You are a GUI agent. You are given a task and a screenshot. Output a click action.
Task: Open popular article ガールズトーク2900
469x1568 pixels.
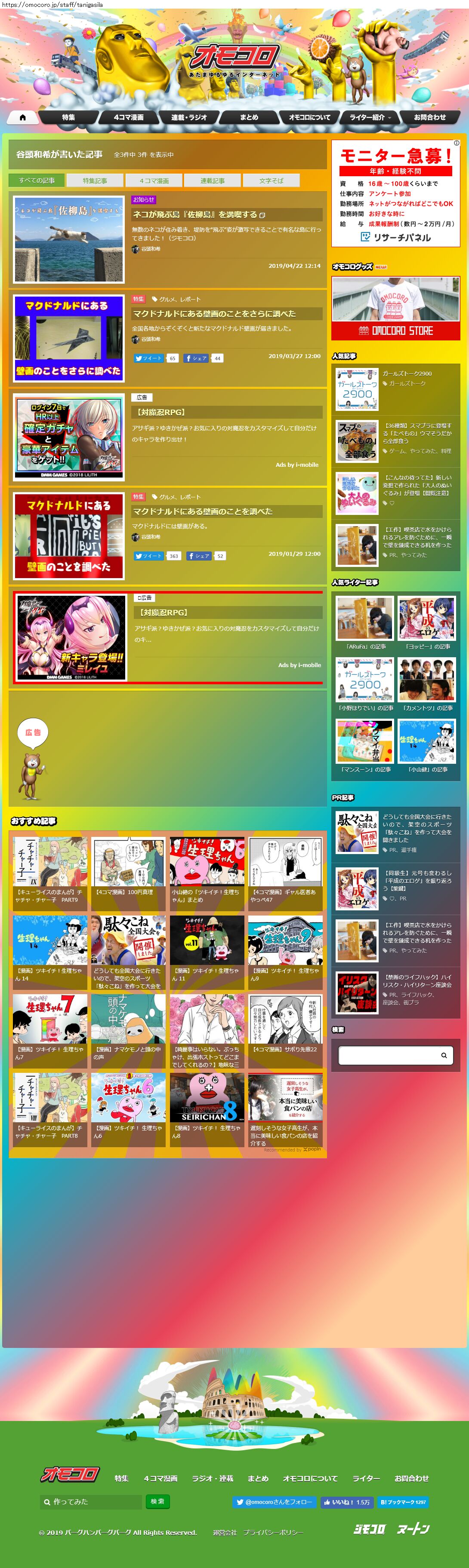coord(407,374)
